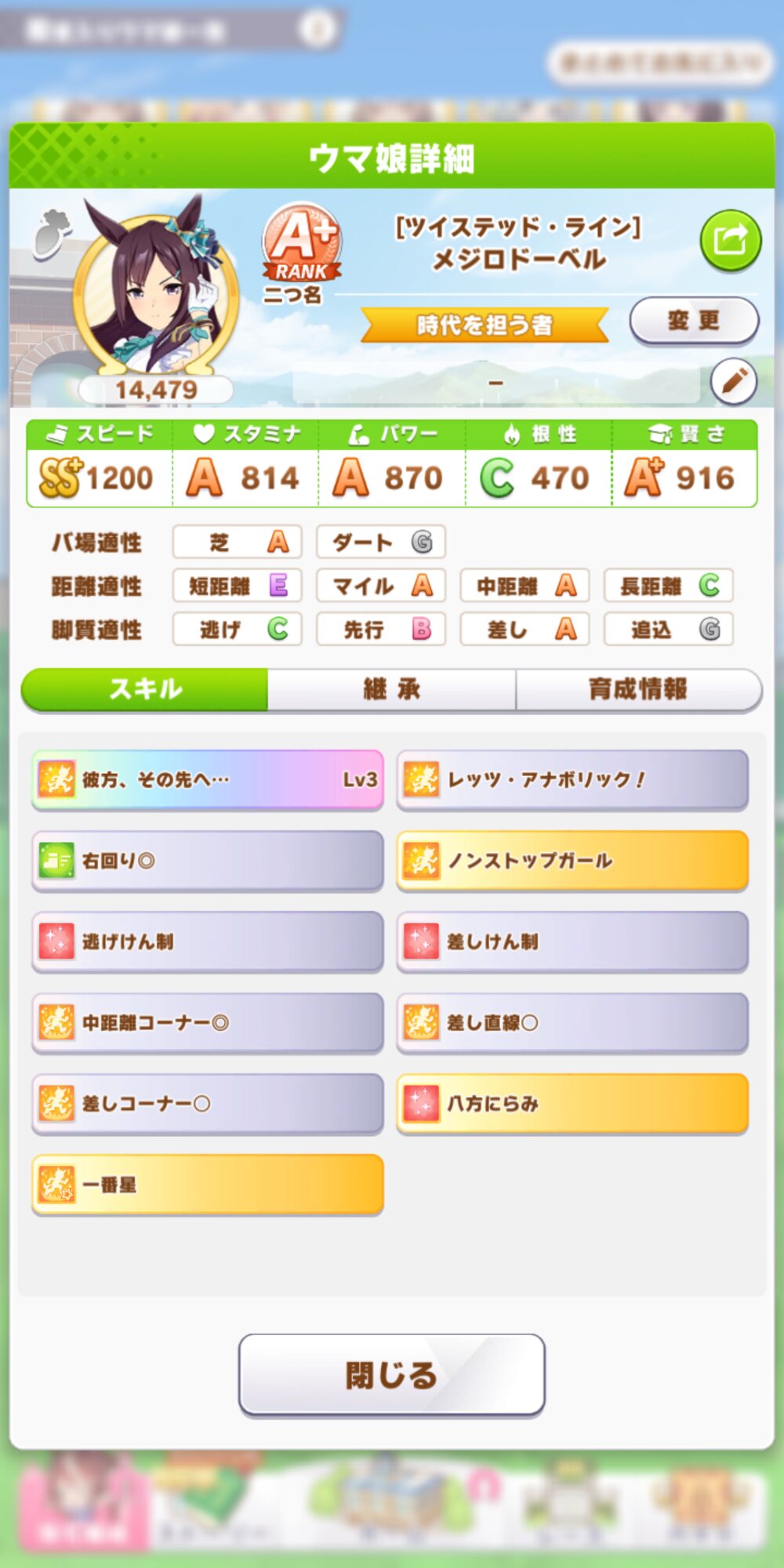Switch to the 継承 tab
The height and width of the screenshot is (1568, 784).
coord(391,690)
